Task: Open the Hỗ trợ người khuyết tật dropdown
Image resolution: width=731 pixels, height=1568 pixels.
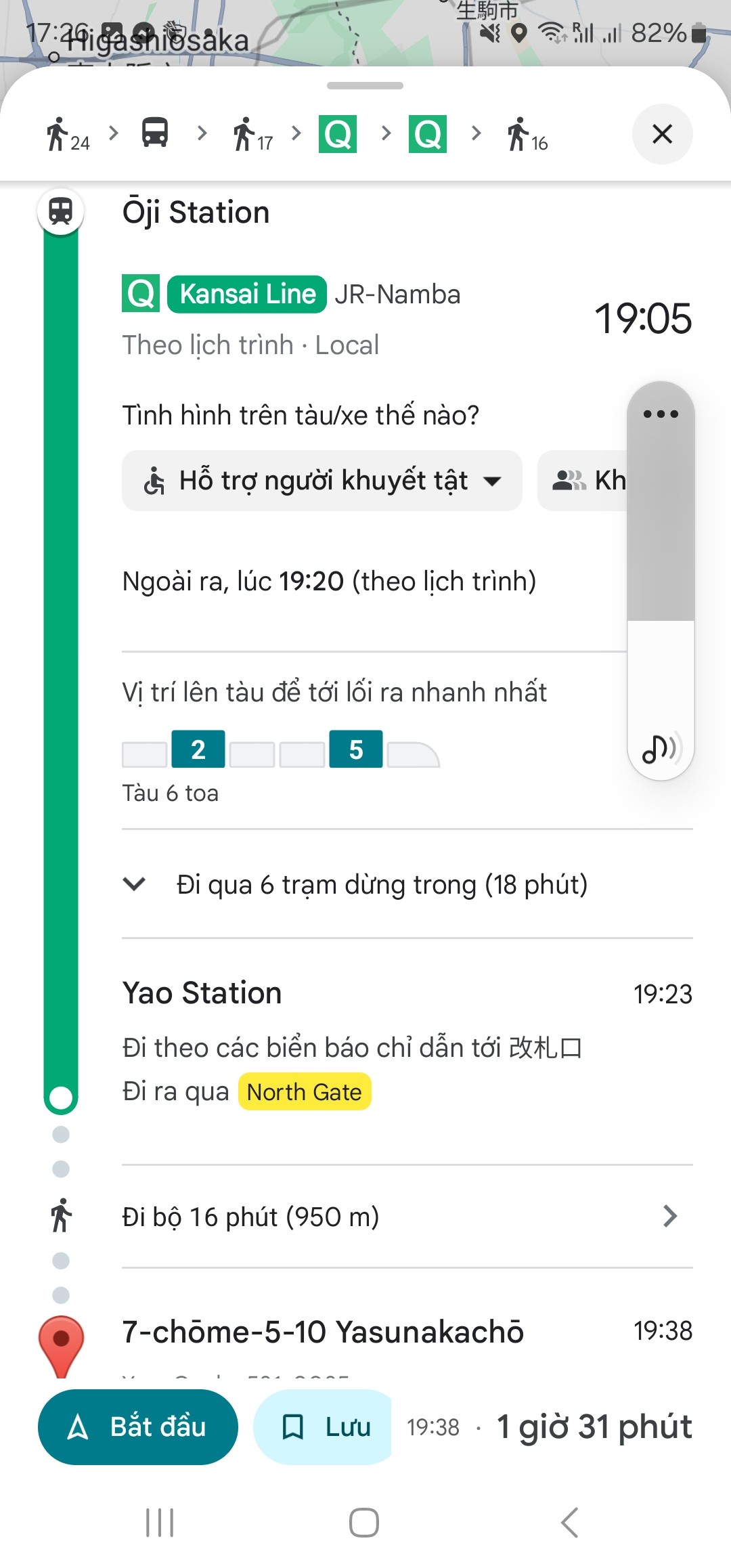Action: 322,481
